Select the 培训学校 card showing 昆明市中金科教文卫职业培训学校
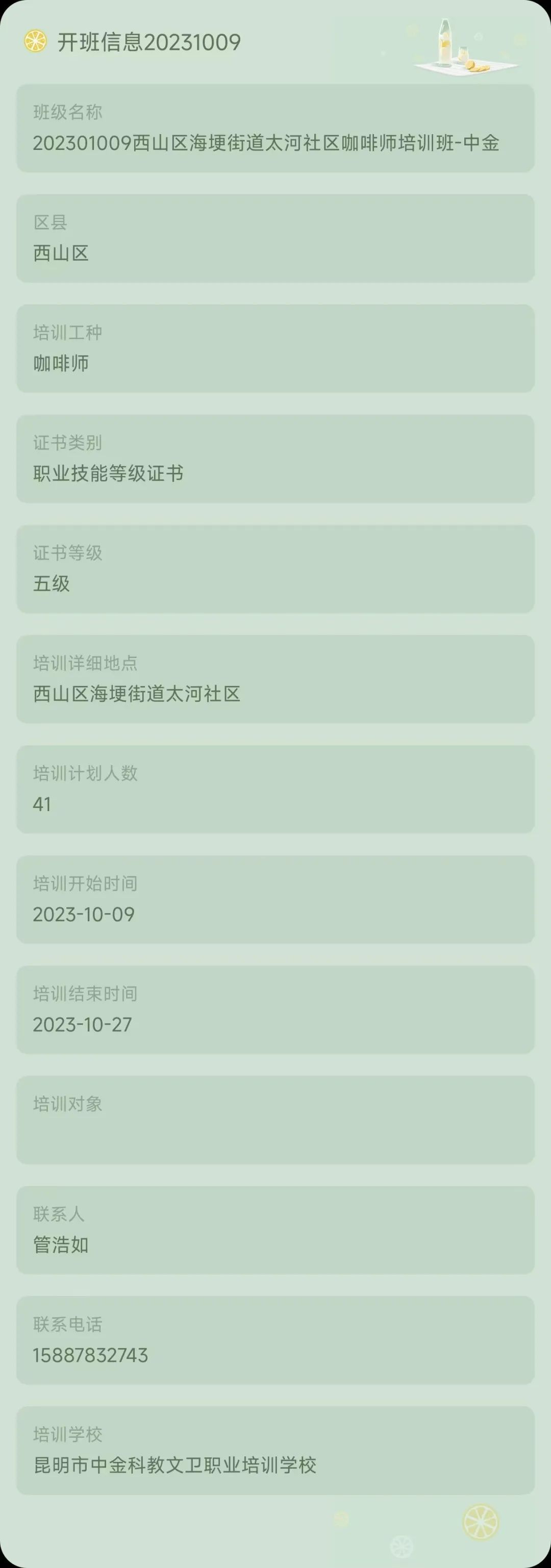551x1568 pixels. click(275, 1451)
